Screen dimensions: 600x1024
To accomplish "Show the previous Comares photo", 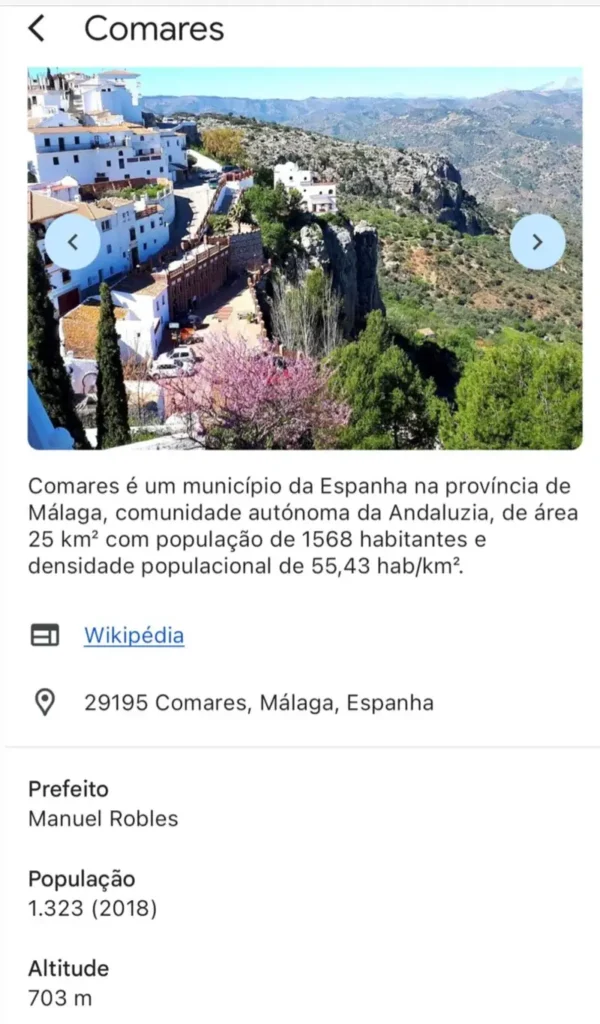I will pos(73,242).
